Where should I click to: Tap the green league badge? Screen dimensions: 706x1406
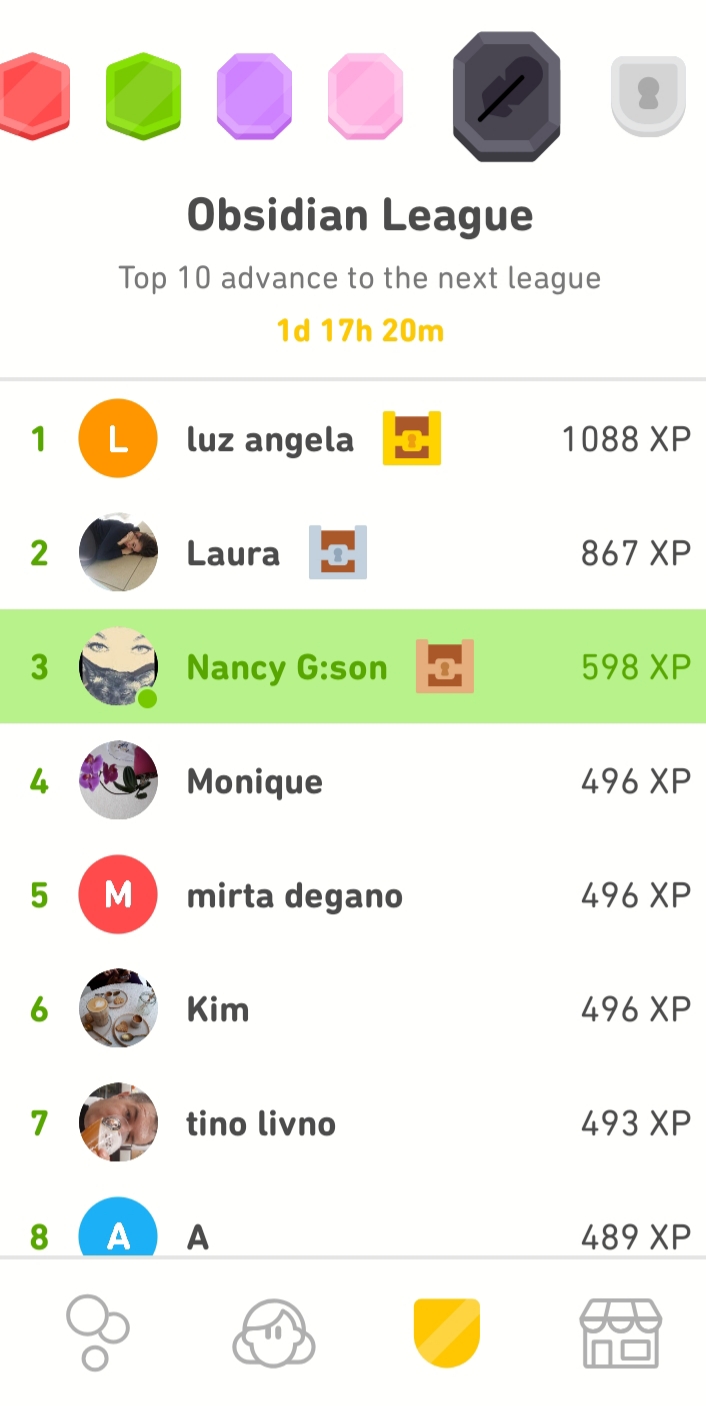click(x=143, y=96)
